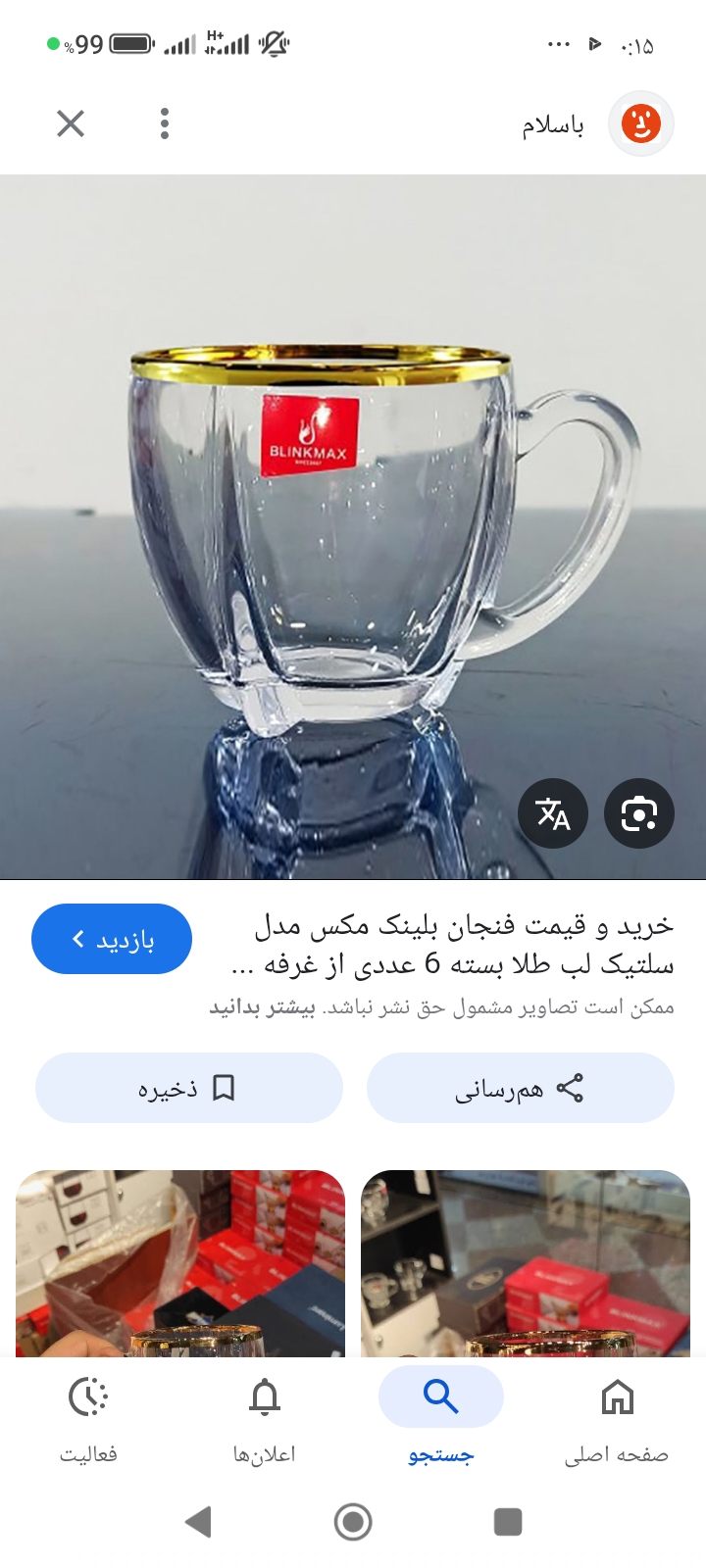Close the image viewer with the X
Screen dimensions: 706x1568
click(x=71, y=123)
